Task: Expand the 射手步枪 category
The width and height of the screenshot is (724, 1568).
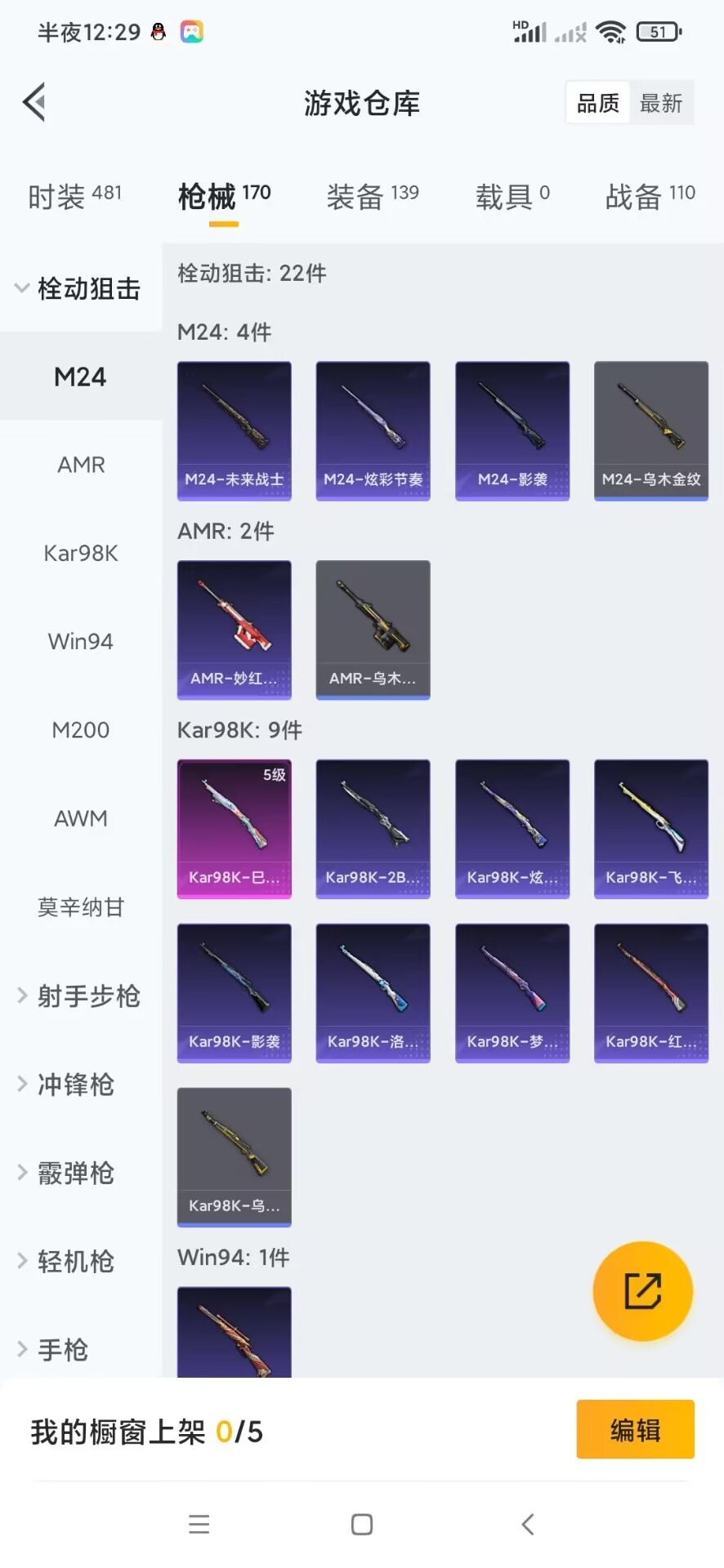Action: tap(88, 996)
